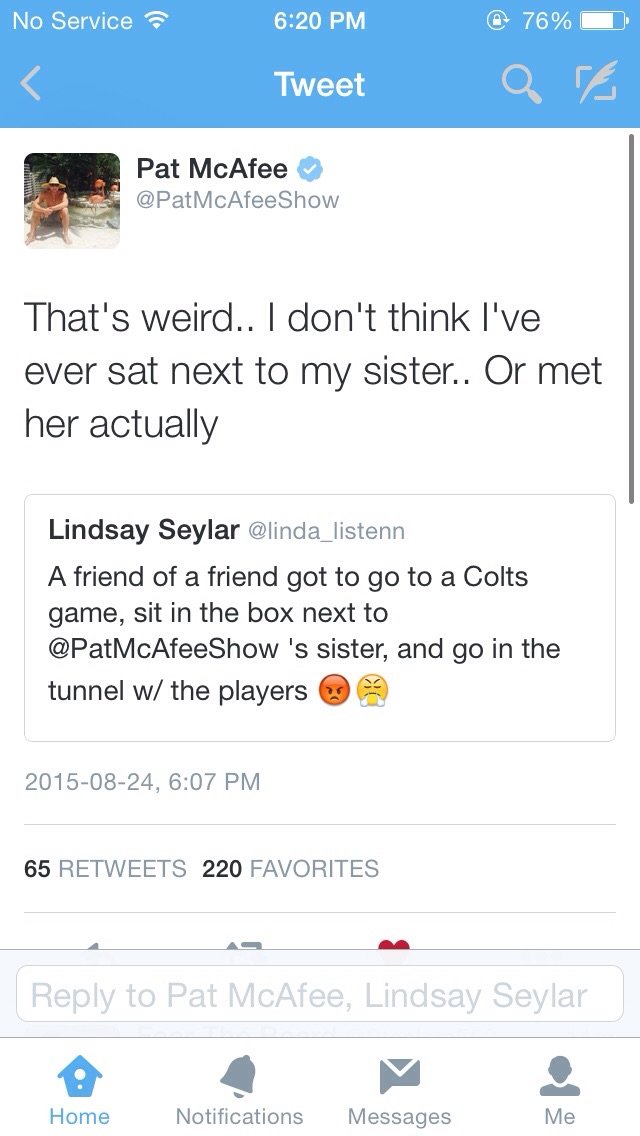
Task: View the 220 favorites list
Action: [x=290, y=868]
